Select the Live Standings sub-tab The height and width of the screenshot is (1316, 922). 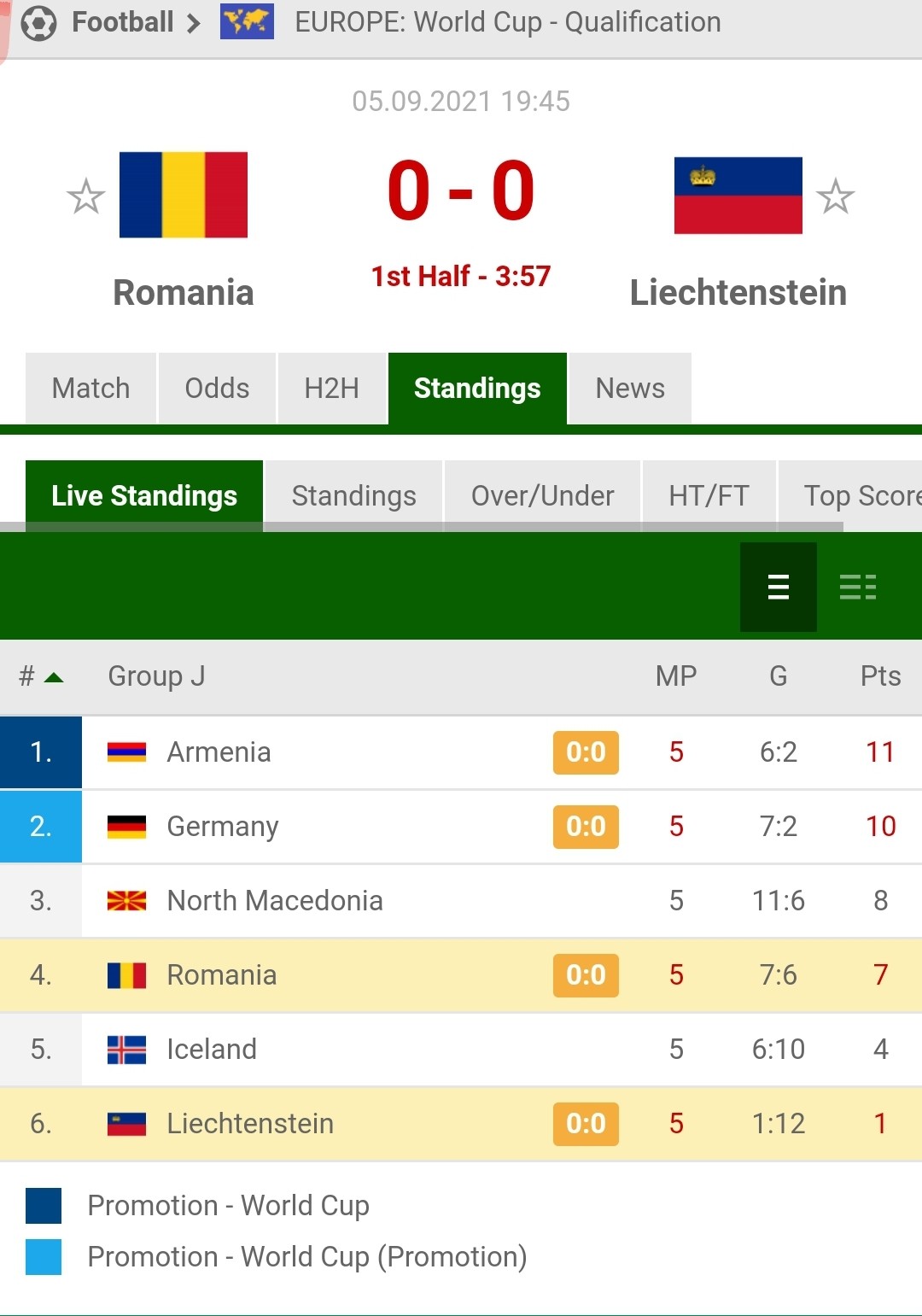coord(144,495)
